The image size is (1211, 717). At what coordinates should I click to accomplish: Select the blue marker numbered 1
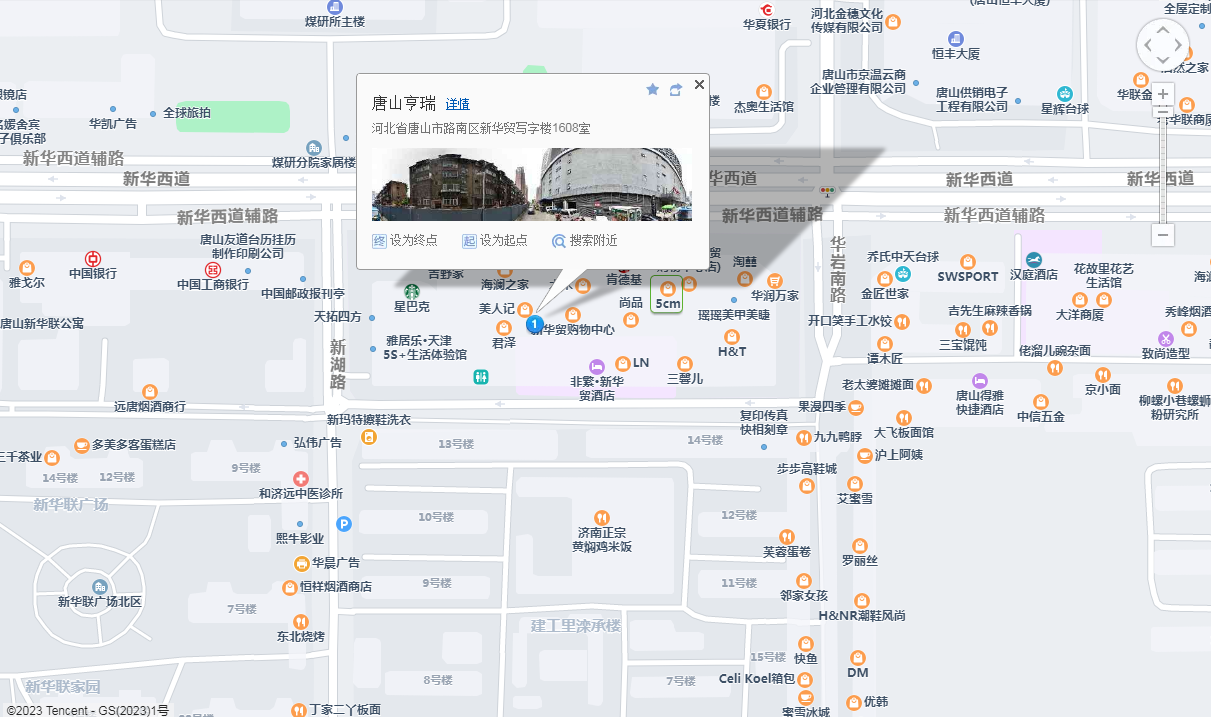[x=535, y=324]
